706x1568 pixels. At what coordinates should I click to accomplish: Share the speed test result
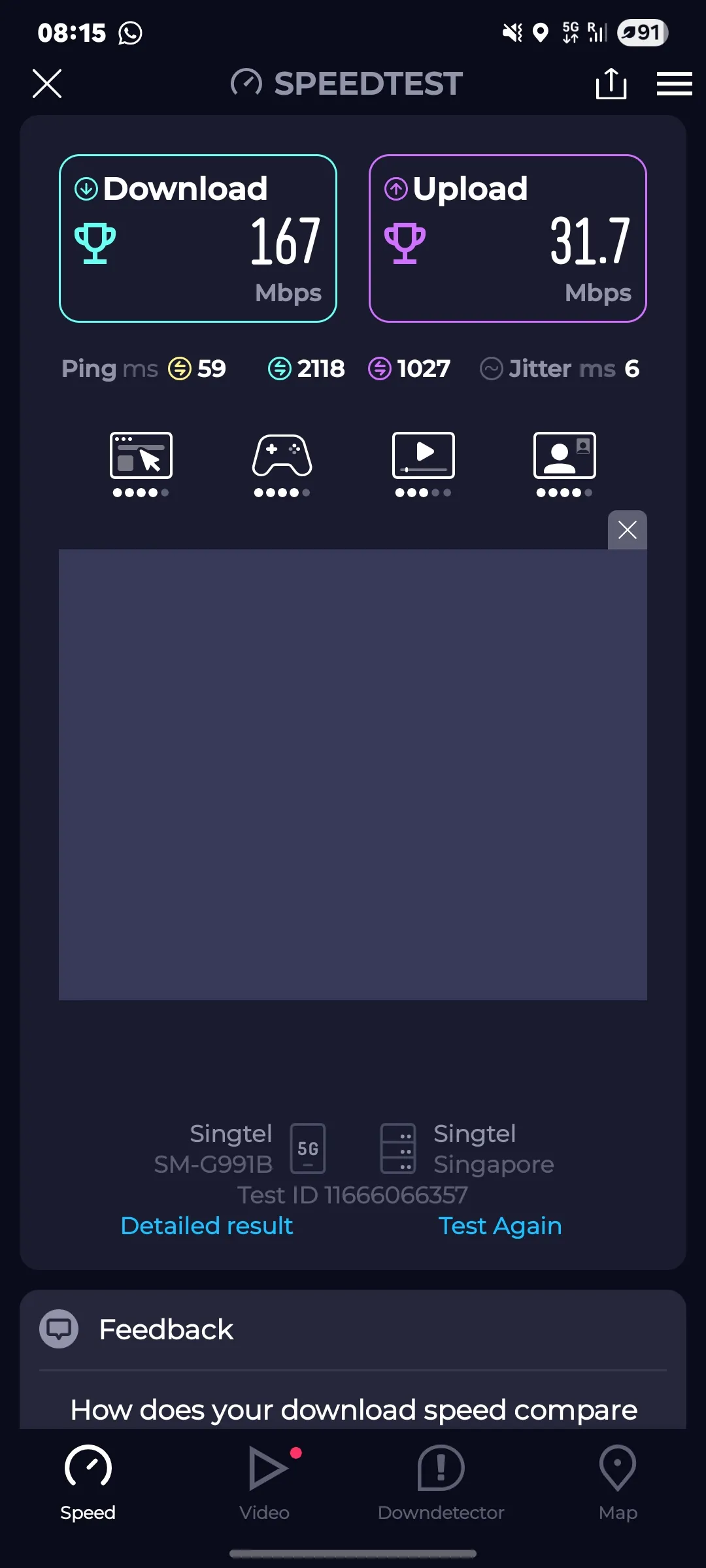[611, 84]
